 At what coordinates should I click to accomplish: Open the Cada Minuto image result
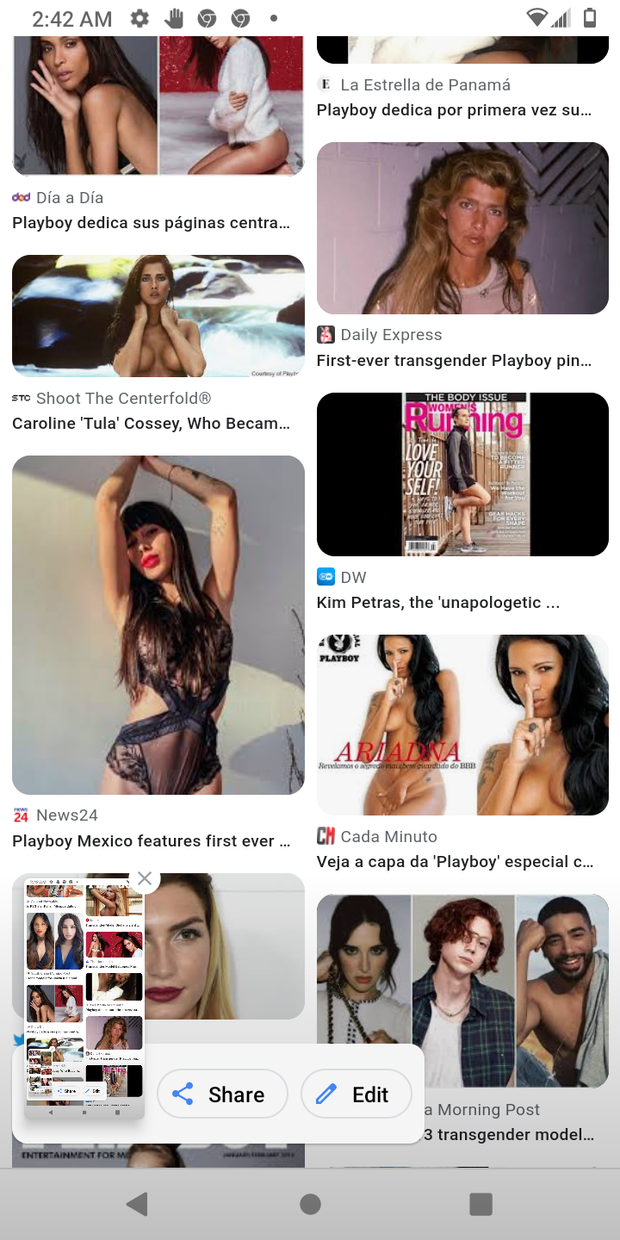462,724
